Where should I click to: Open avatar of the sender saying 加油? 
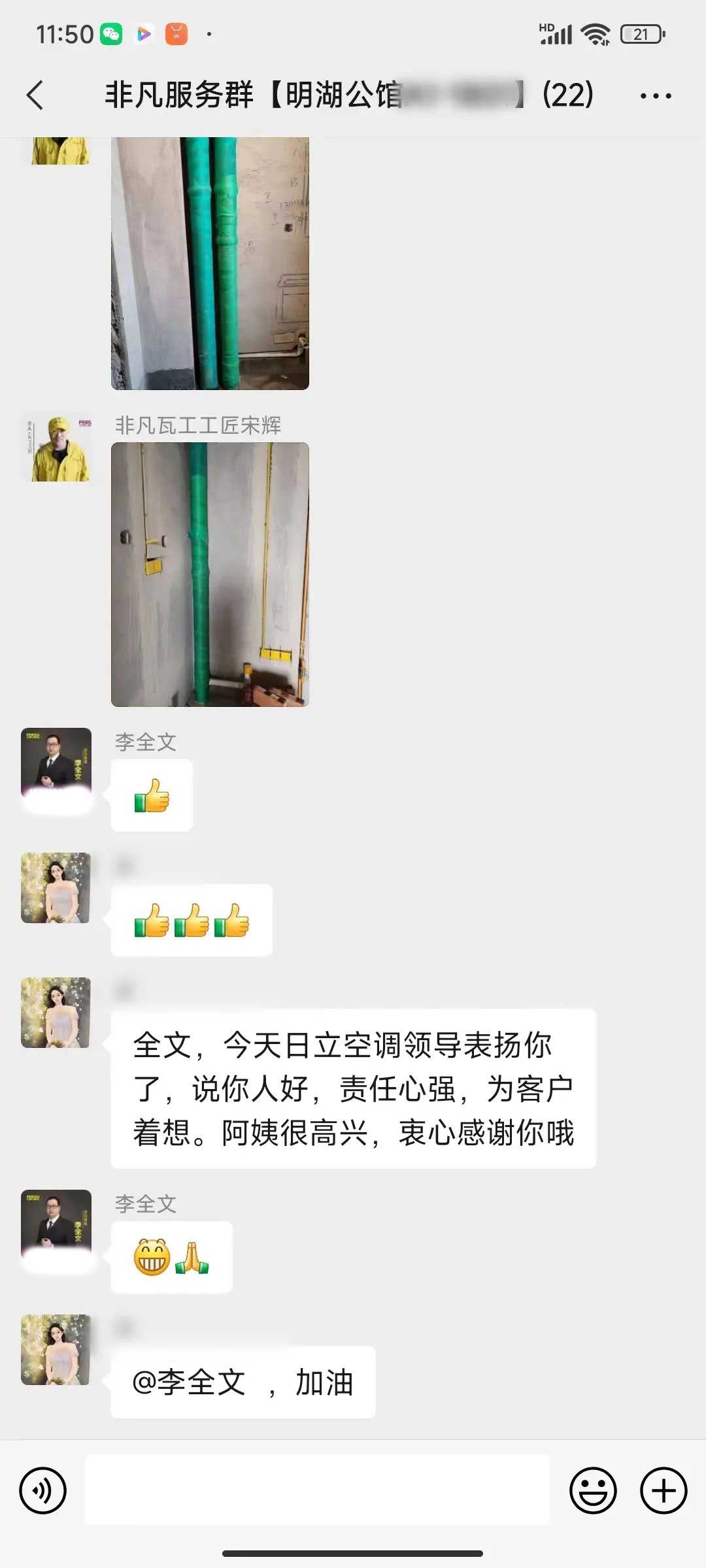pyautogui.click(x=56, y=1350)
